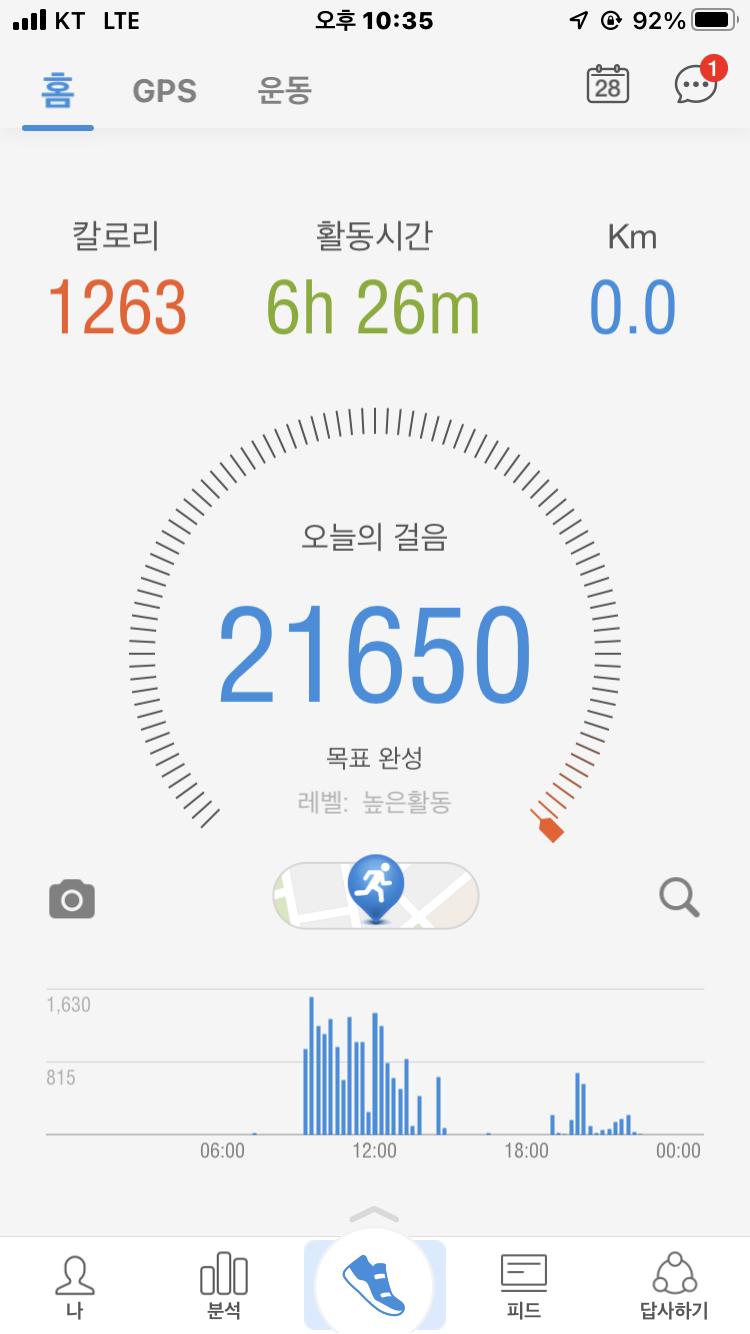Expand the panel with the up chevron
Image resolution: width=750 pixels, height=1334 pixels.
(x=375, y=1215)
